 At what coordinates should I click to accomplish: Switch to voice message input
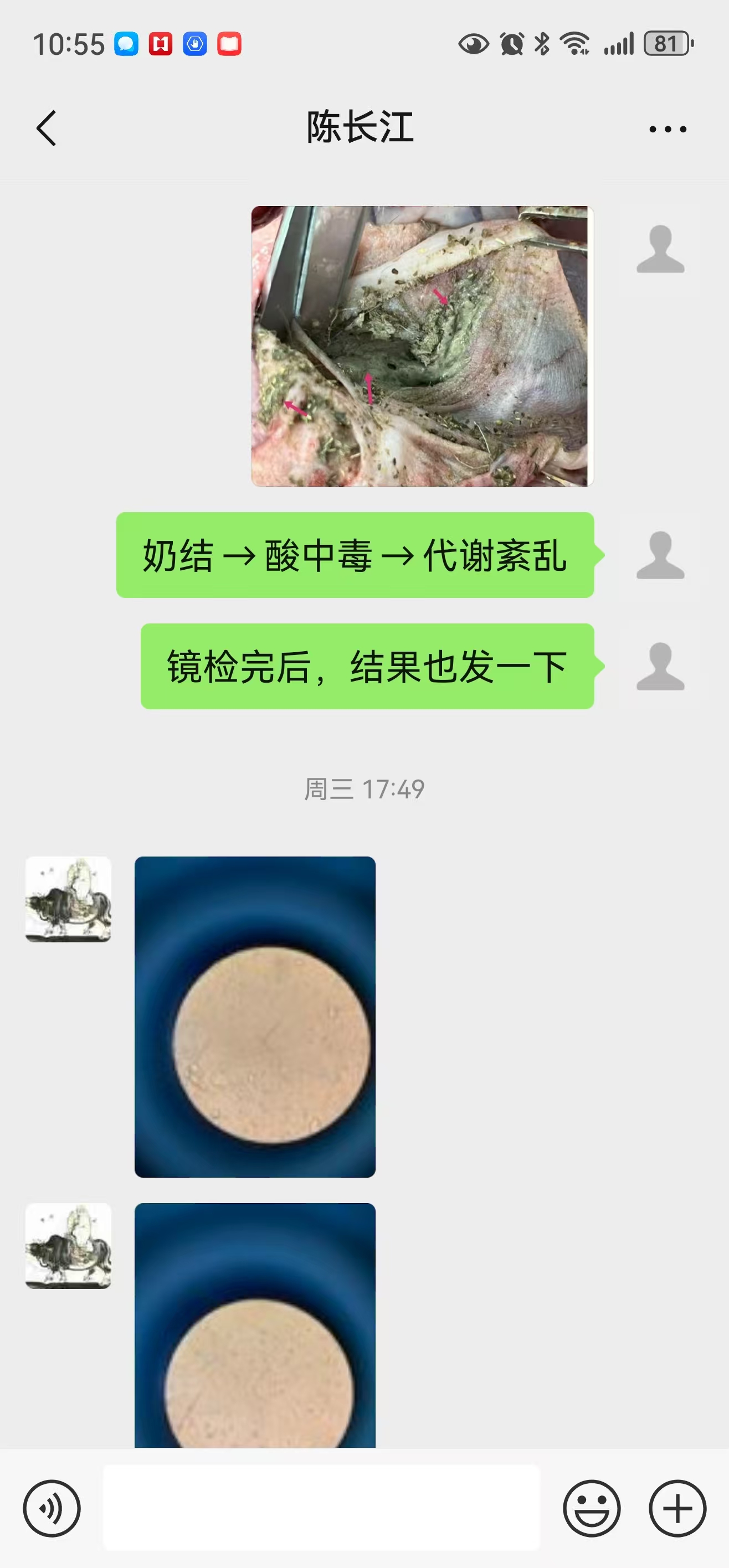click(x=52, y=1509)
